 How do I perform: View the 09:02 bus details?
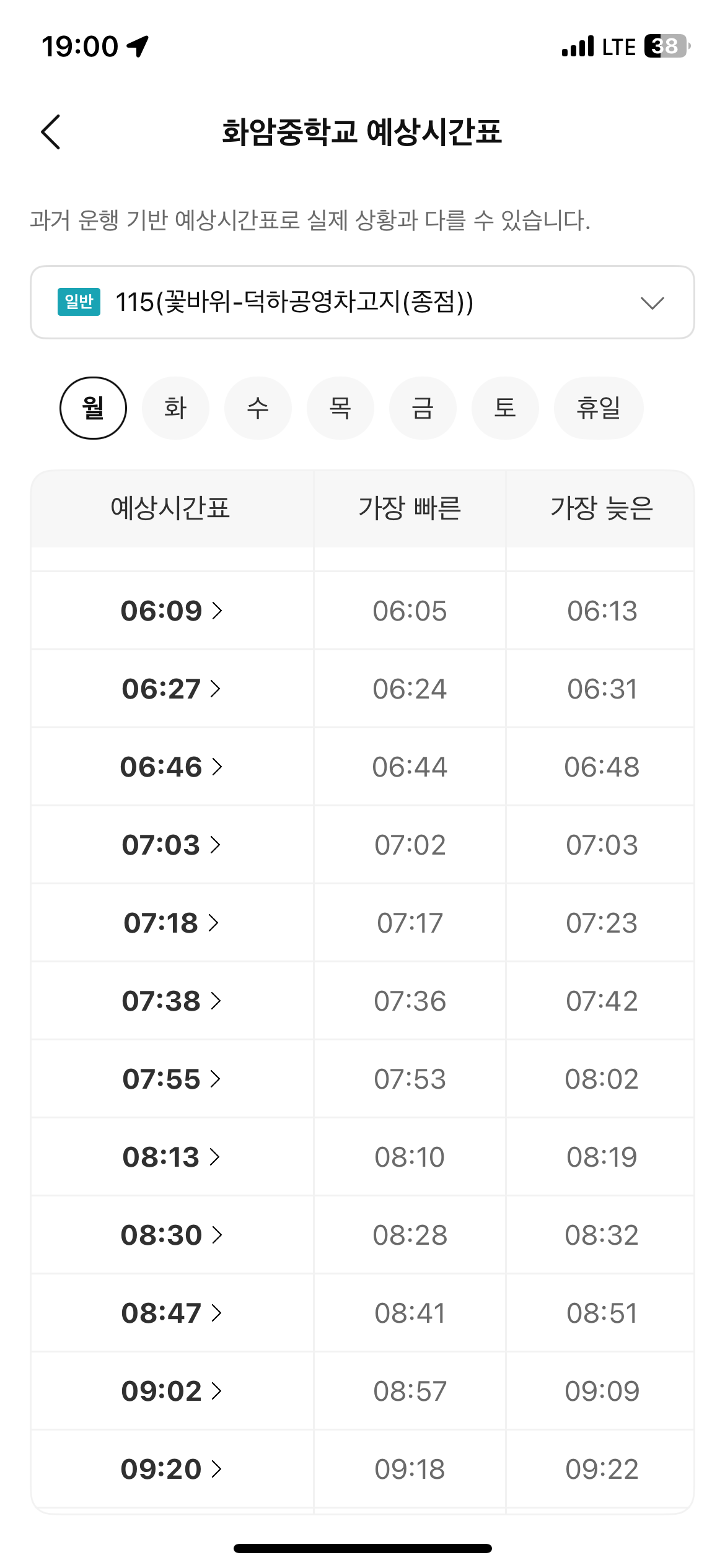tap(171, 1391)
